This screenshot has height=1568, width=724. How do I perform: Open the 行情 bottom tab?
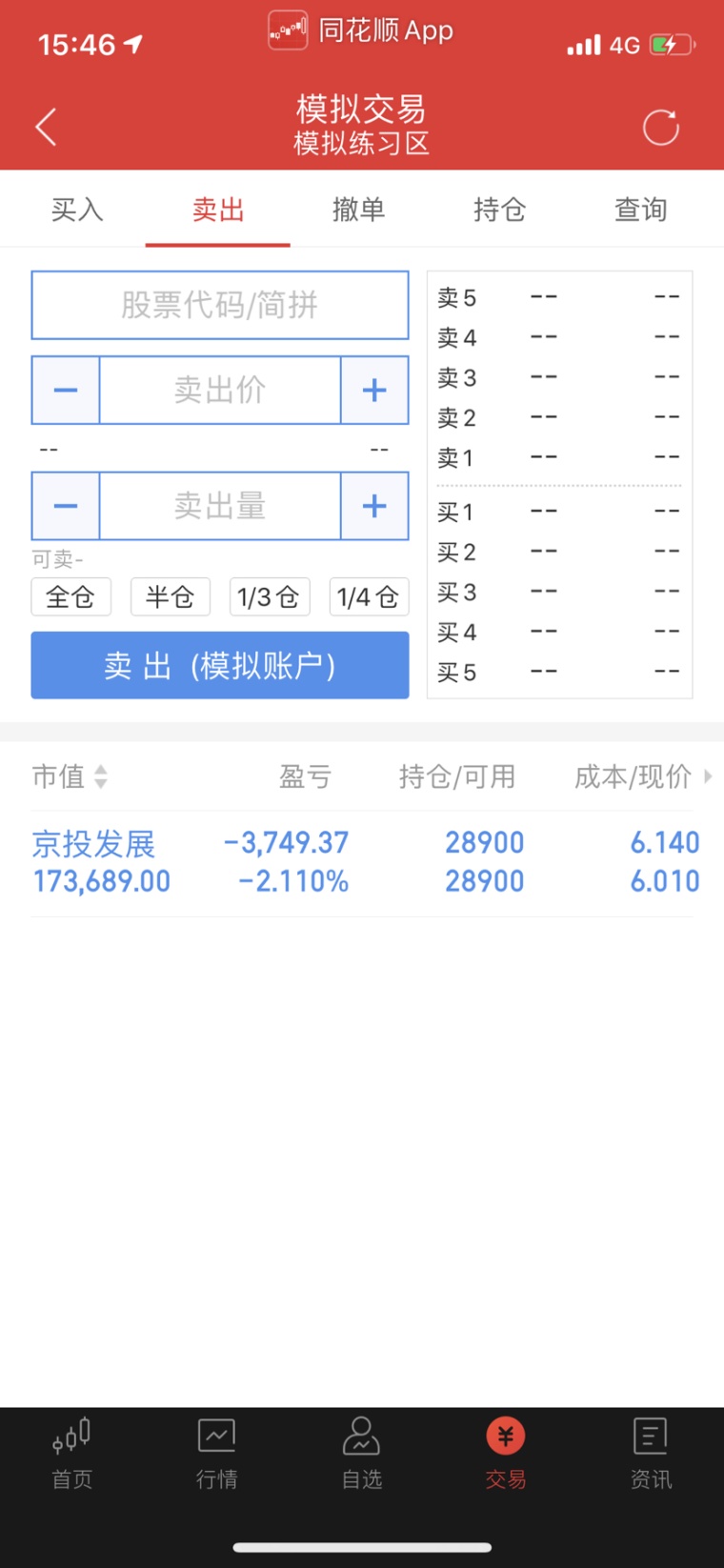216,1453
